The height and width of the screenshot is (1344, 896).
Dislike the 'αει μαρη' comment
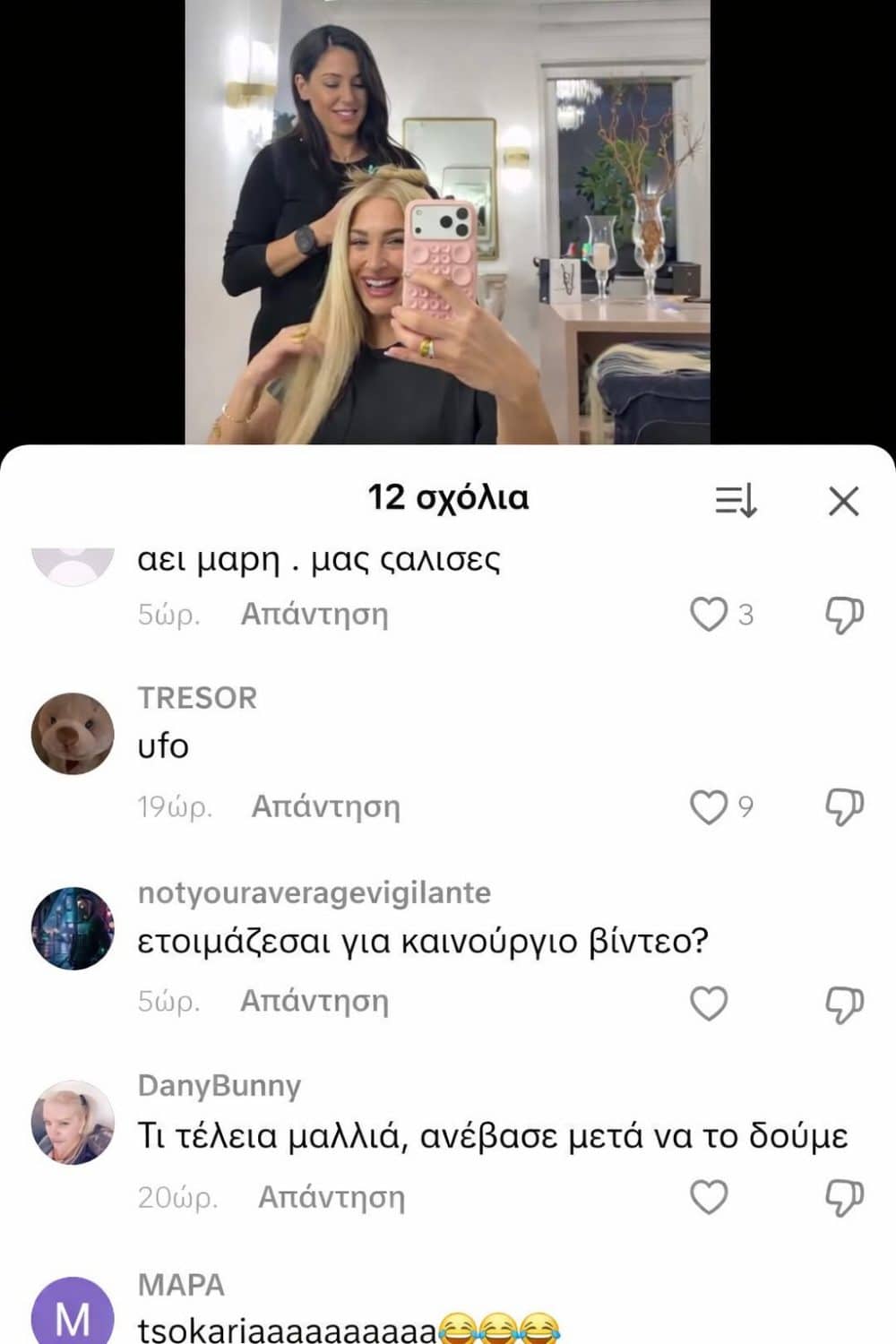[843, 615]
